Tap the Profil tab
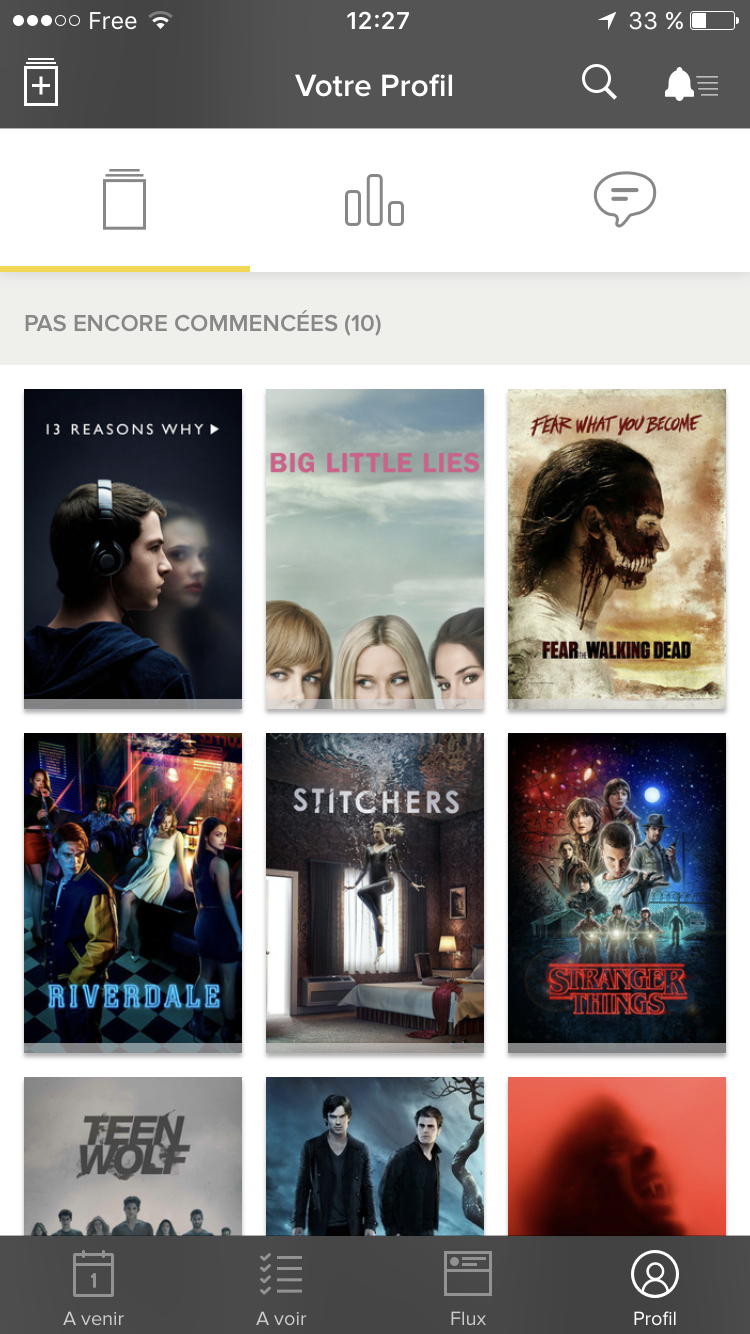 [x=655, y=1288]
